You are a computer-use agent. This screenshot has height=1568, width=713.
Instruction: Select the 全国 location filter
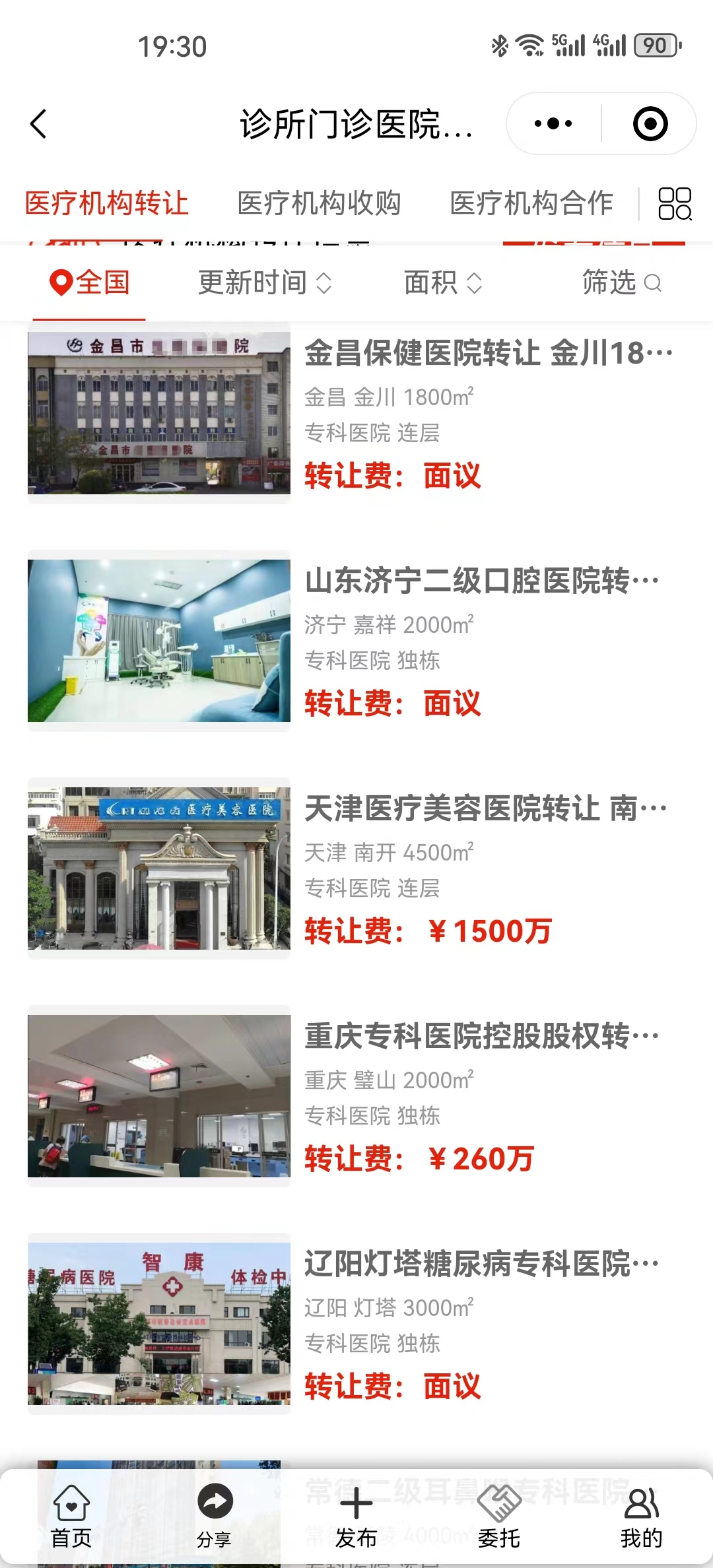pyautogui.click(x=90, y=283)
